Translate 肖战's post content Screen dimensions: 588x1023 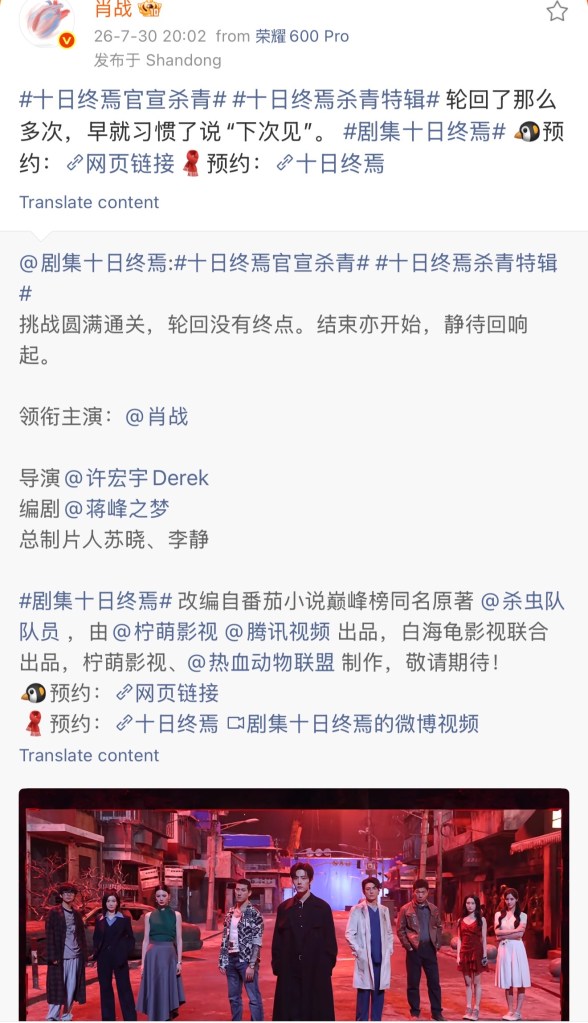click(x=89, y=202)
